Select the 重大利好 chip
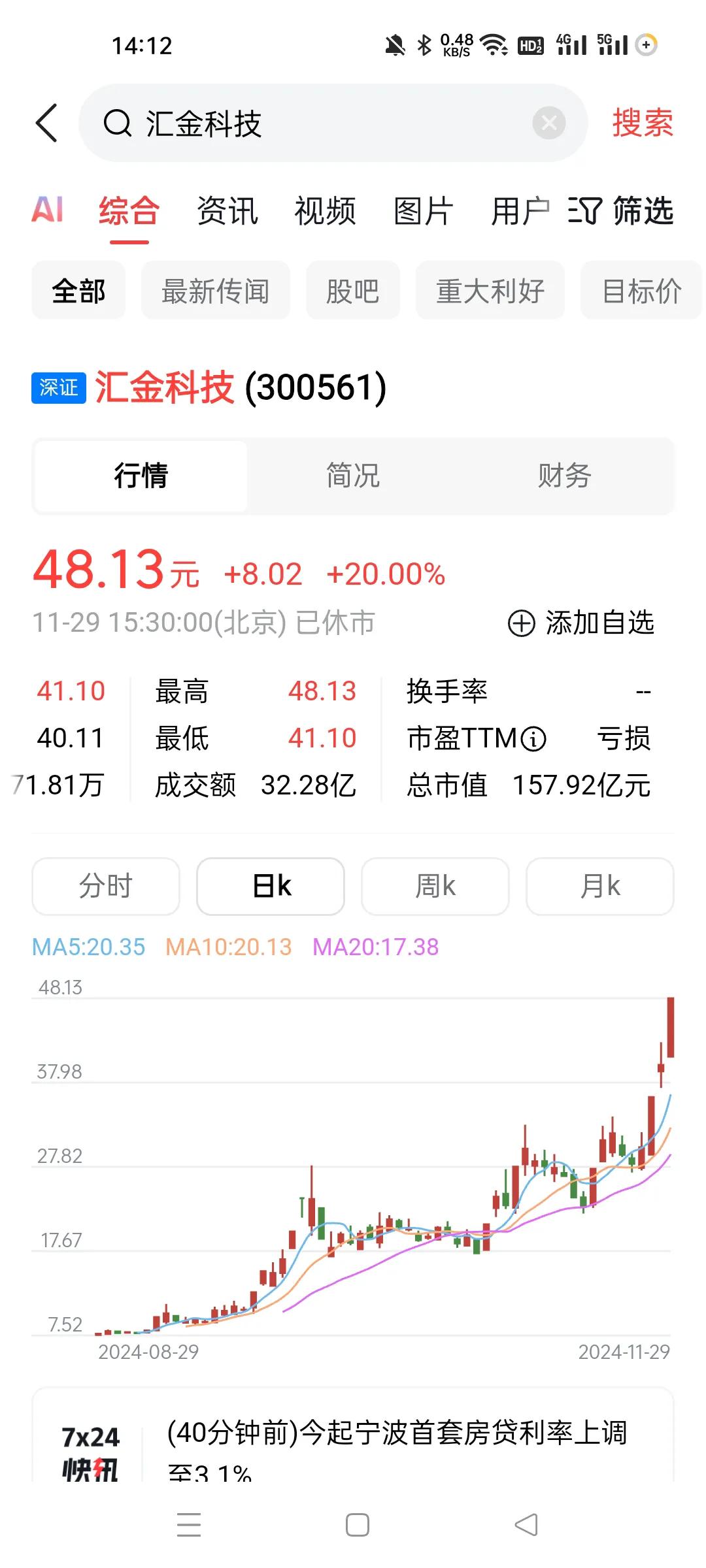This screenshot has height=1568, width=706. pyautogui.click(x=490, y=290)
